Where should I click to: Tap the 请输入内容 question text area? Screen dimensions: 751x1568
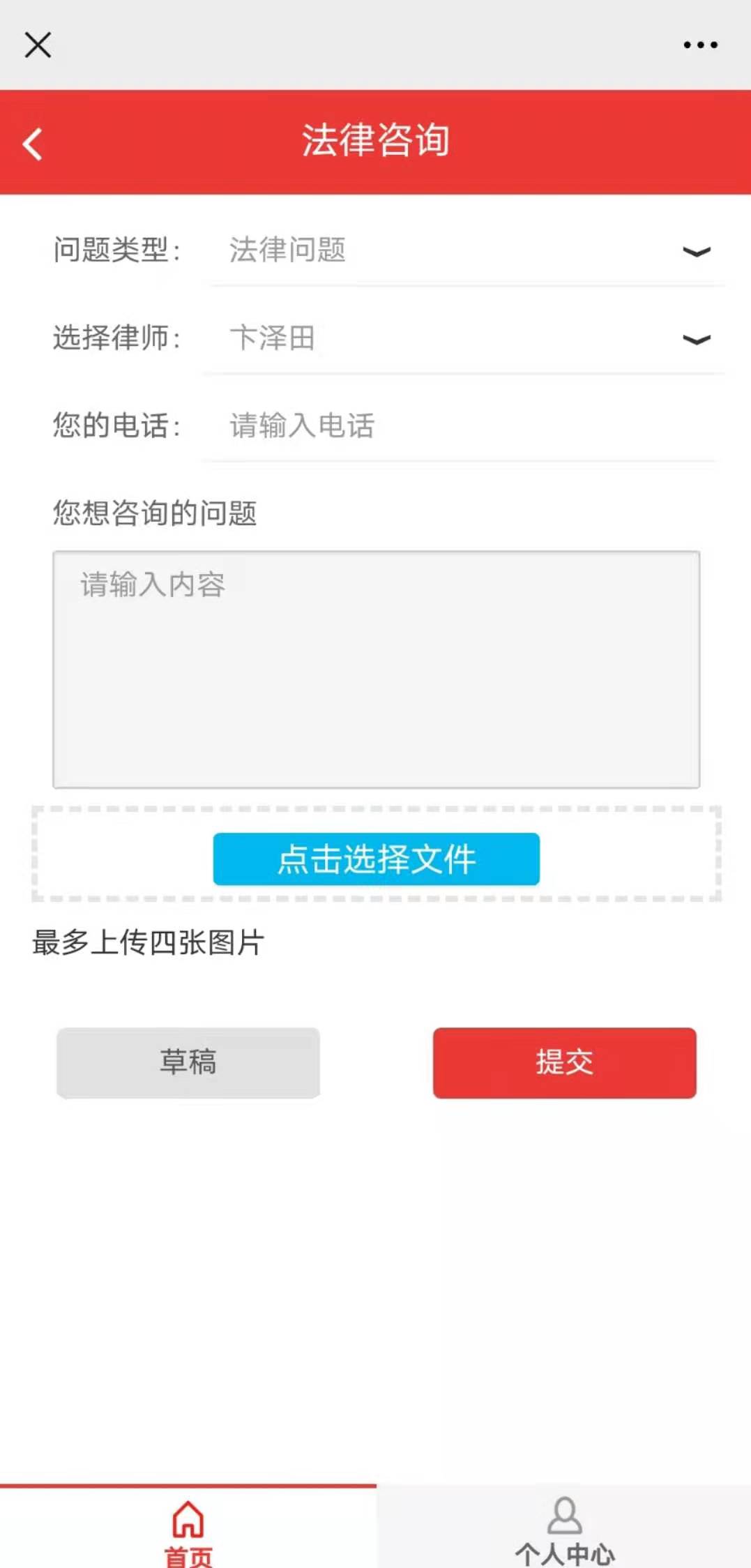(x=377, y=670)
